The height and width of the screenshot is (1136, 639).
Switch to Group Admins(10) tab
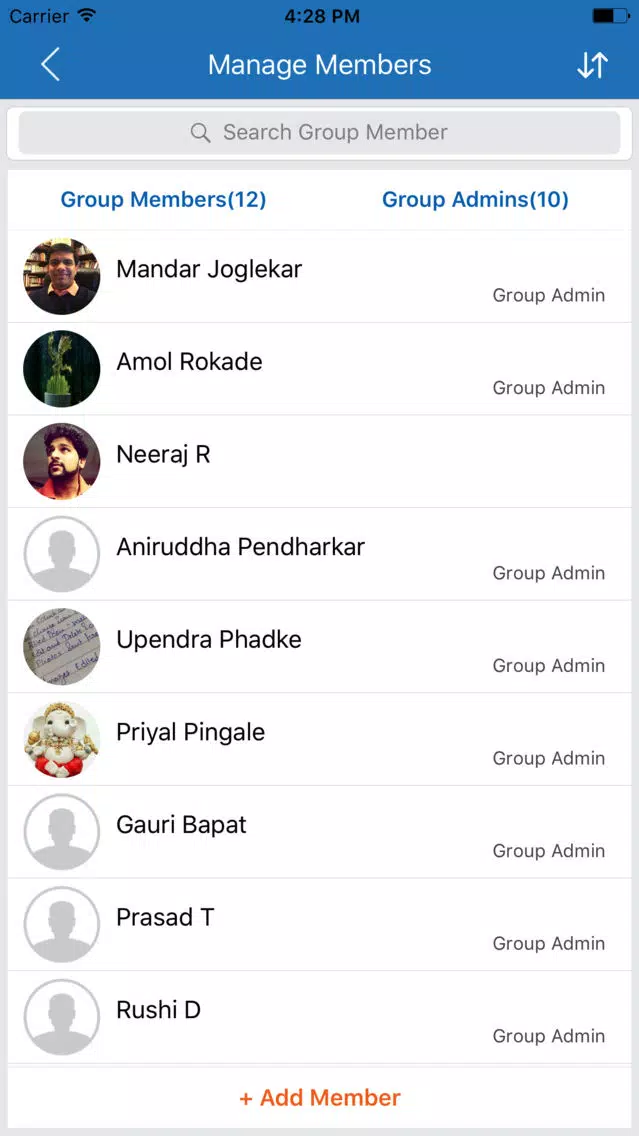[475, 200]
